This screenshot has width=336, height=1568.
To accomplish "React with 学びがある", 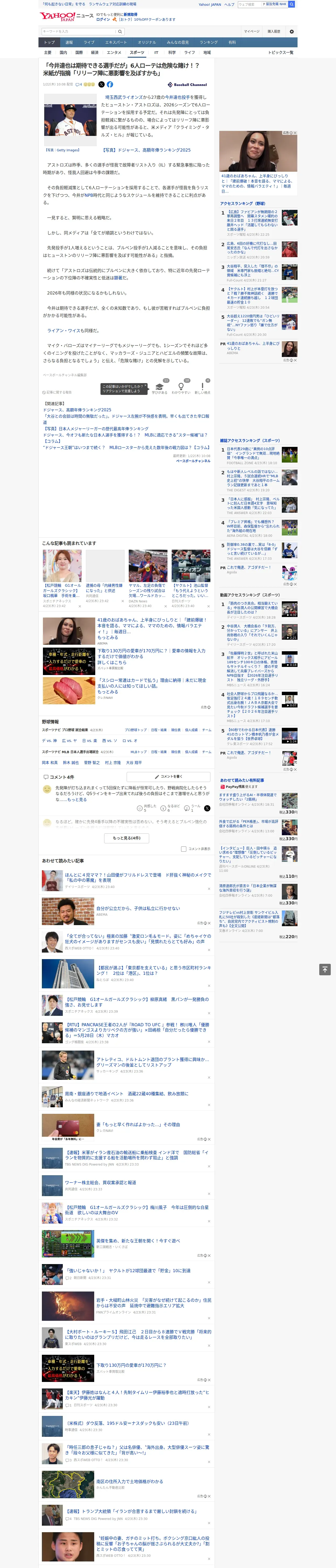I will (160, 388).
